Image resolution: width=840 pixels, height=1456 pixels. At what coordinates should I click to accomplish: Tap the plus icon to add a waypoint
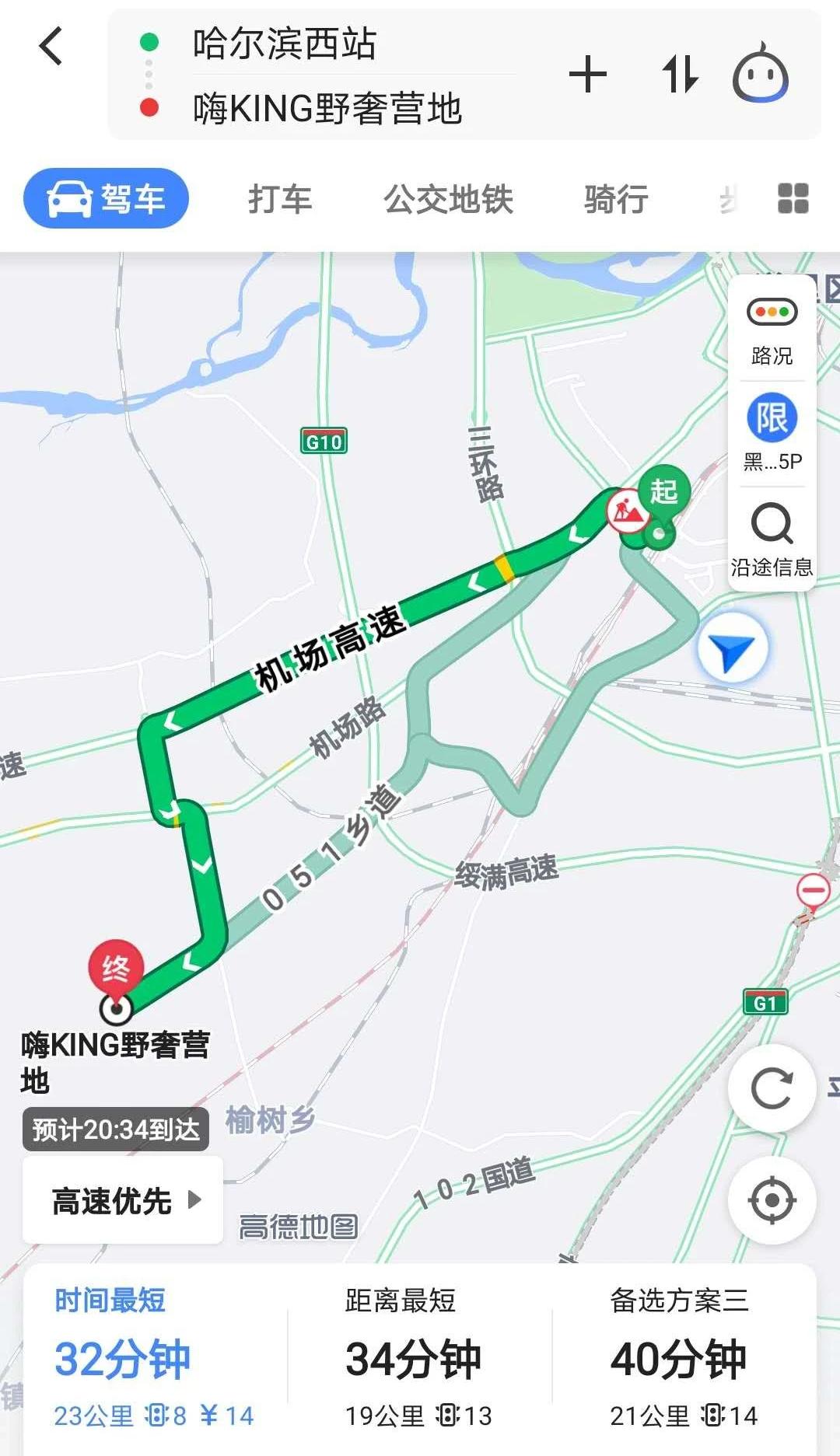pyautogui.click(x=589, y=74)
